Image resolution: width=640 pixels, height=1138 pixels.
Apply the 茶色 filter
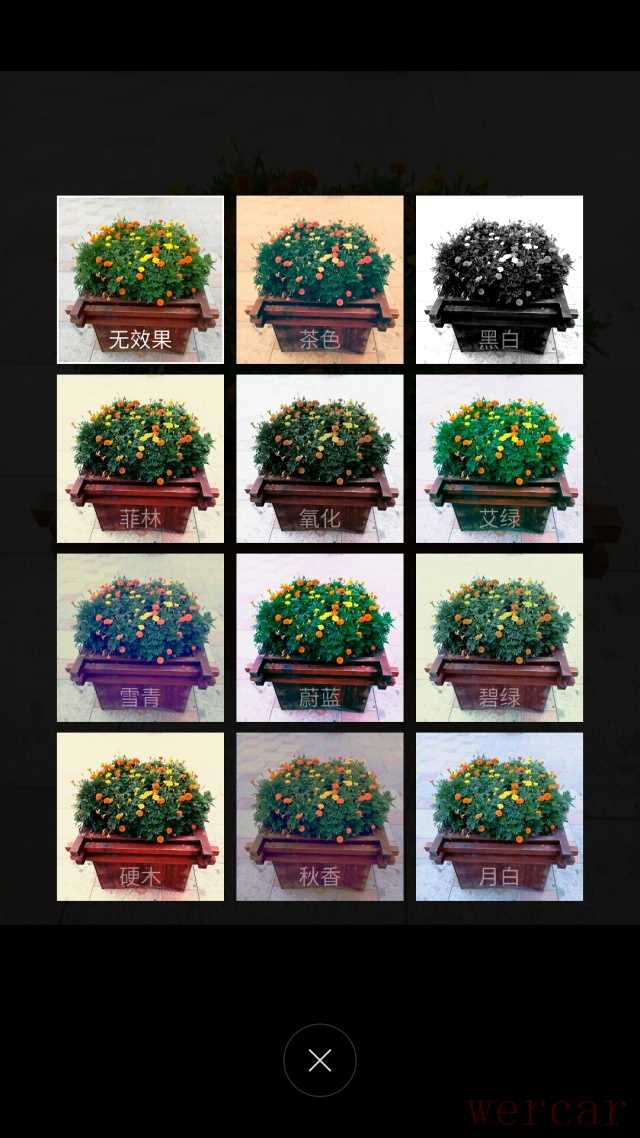click(320, 279)
